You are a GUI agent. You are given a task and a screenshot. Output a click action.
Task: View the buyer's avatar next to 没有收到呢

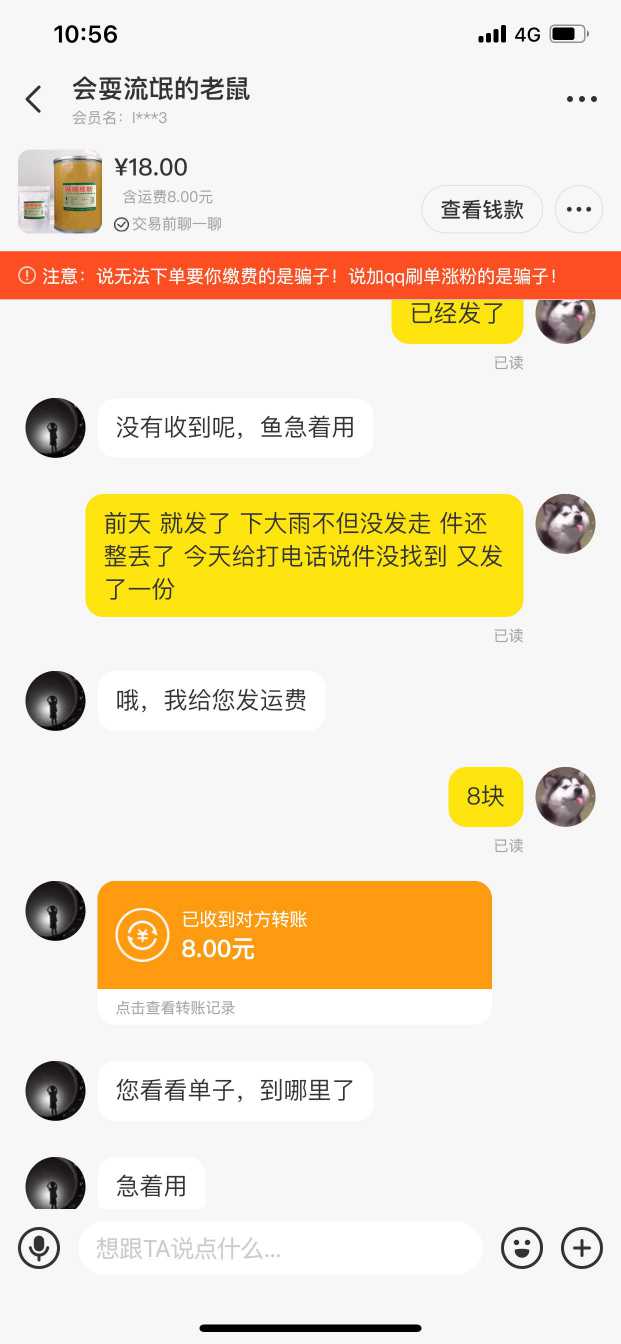(x=55, y=428)
